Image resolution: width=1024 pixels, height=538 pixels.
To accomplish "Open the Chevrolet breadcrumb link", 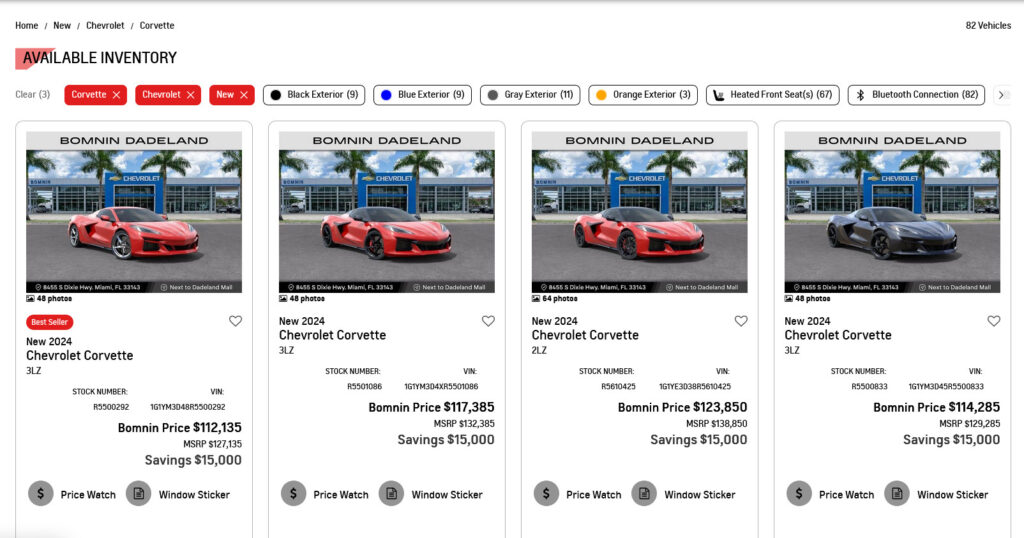I will [105, 25].
